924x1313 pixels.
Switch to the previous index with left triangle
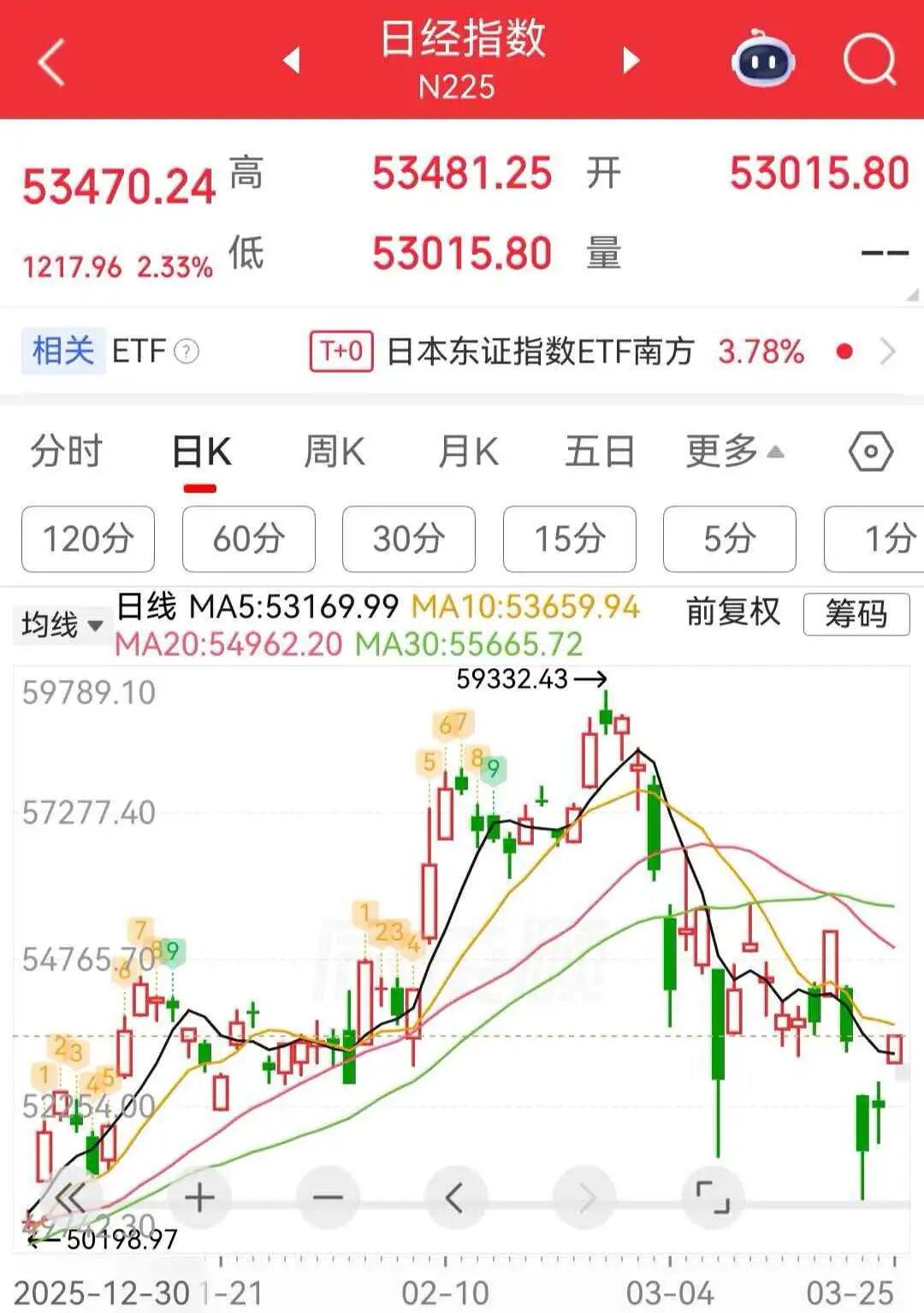pos(292,61)
